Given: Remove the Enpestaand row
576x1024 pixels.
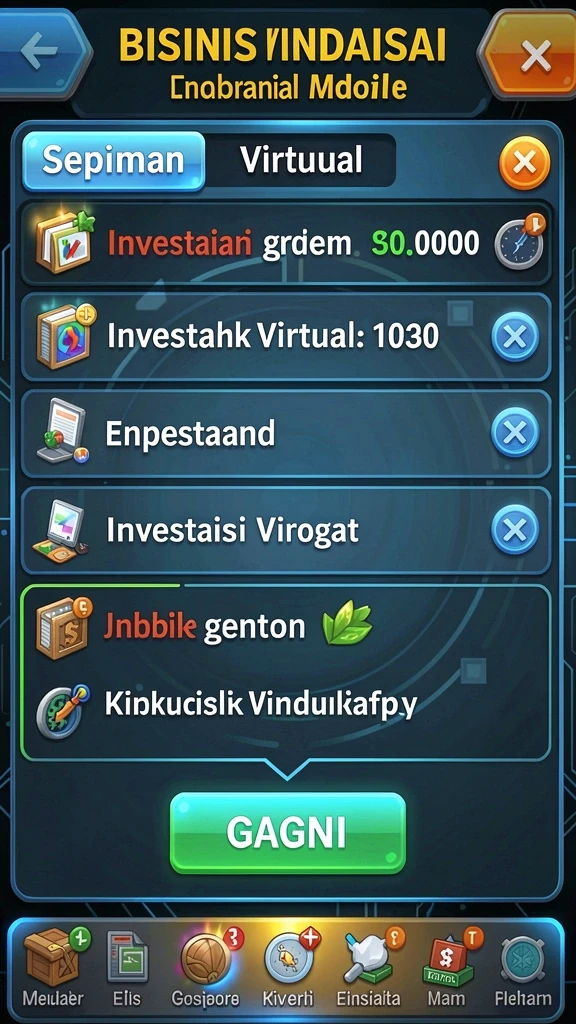Looking at the screenshot, I should [x=515, y=432].
